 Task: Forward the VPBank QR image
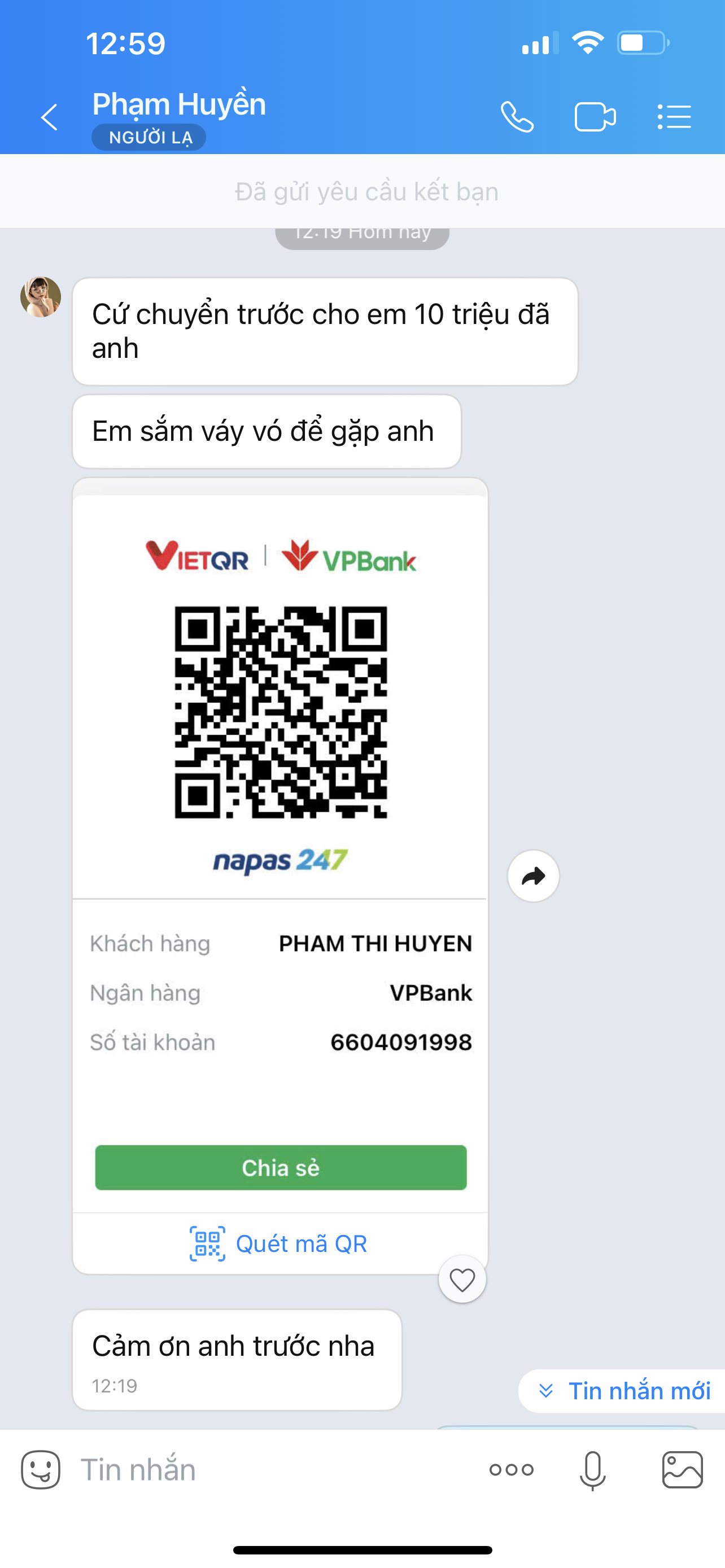pos(533,876)
